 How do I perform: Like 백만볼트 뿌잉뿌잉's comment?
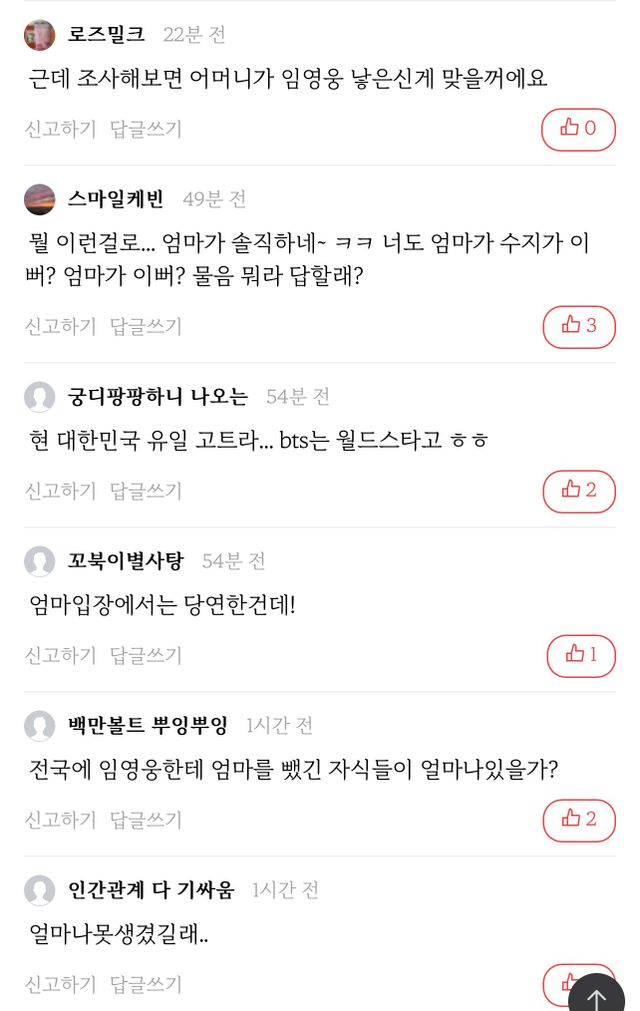pos(578,819)
